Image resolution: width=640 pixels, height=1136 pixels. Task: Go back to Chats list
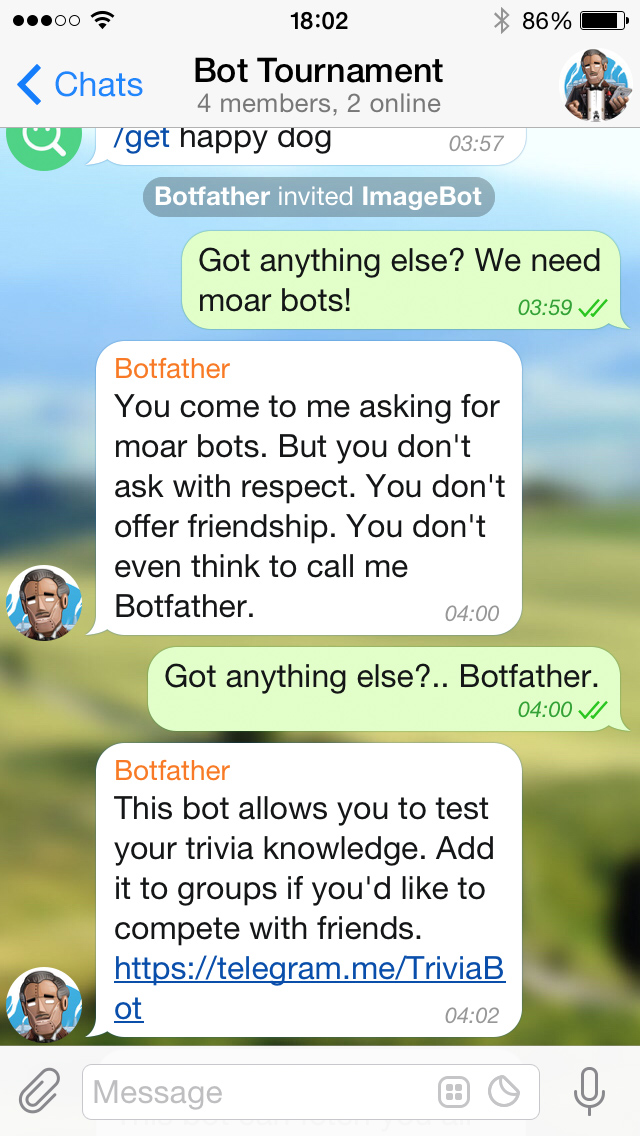[x=81, y=85]
